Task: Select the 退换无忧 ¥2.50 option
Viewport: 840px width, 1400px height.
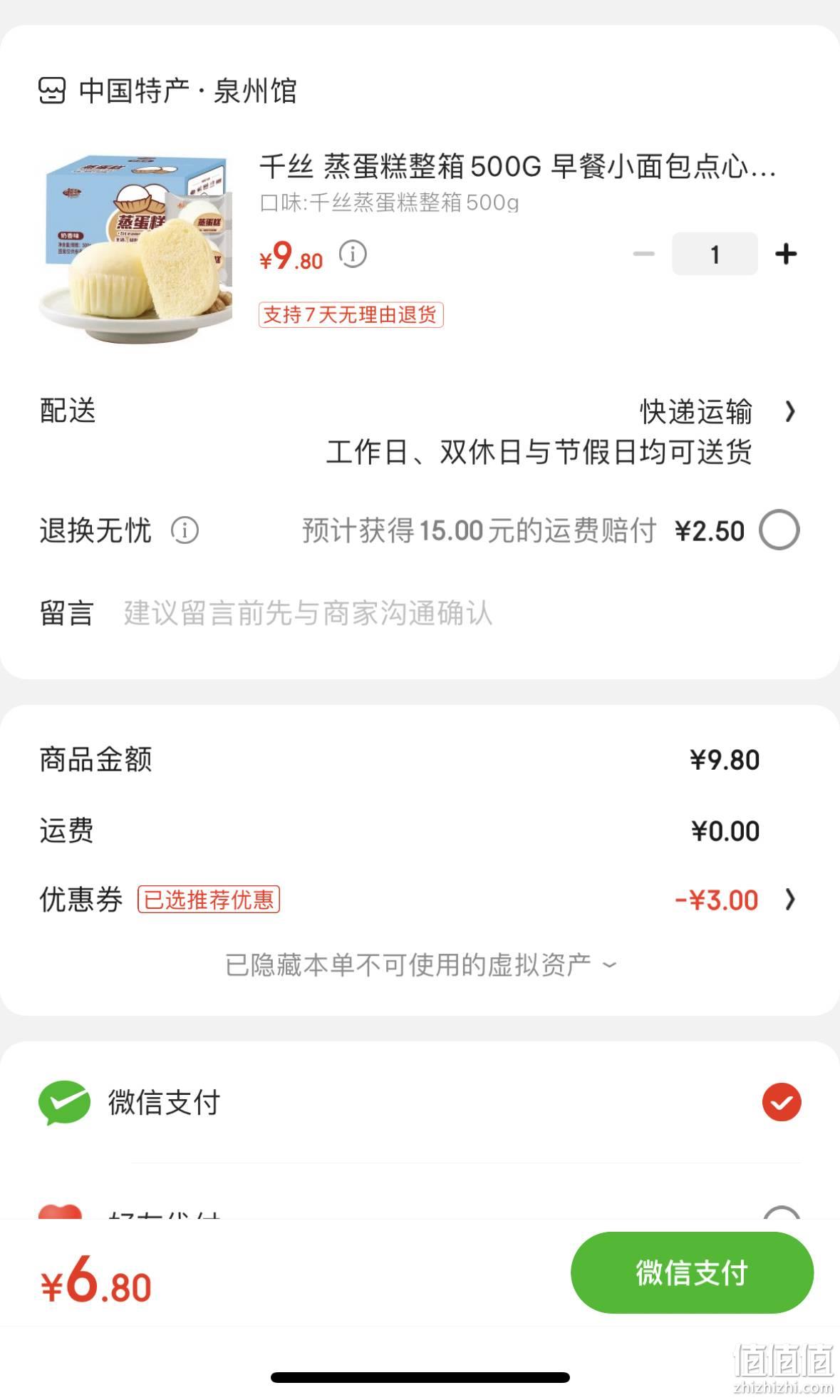Action: (779, 530)
